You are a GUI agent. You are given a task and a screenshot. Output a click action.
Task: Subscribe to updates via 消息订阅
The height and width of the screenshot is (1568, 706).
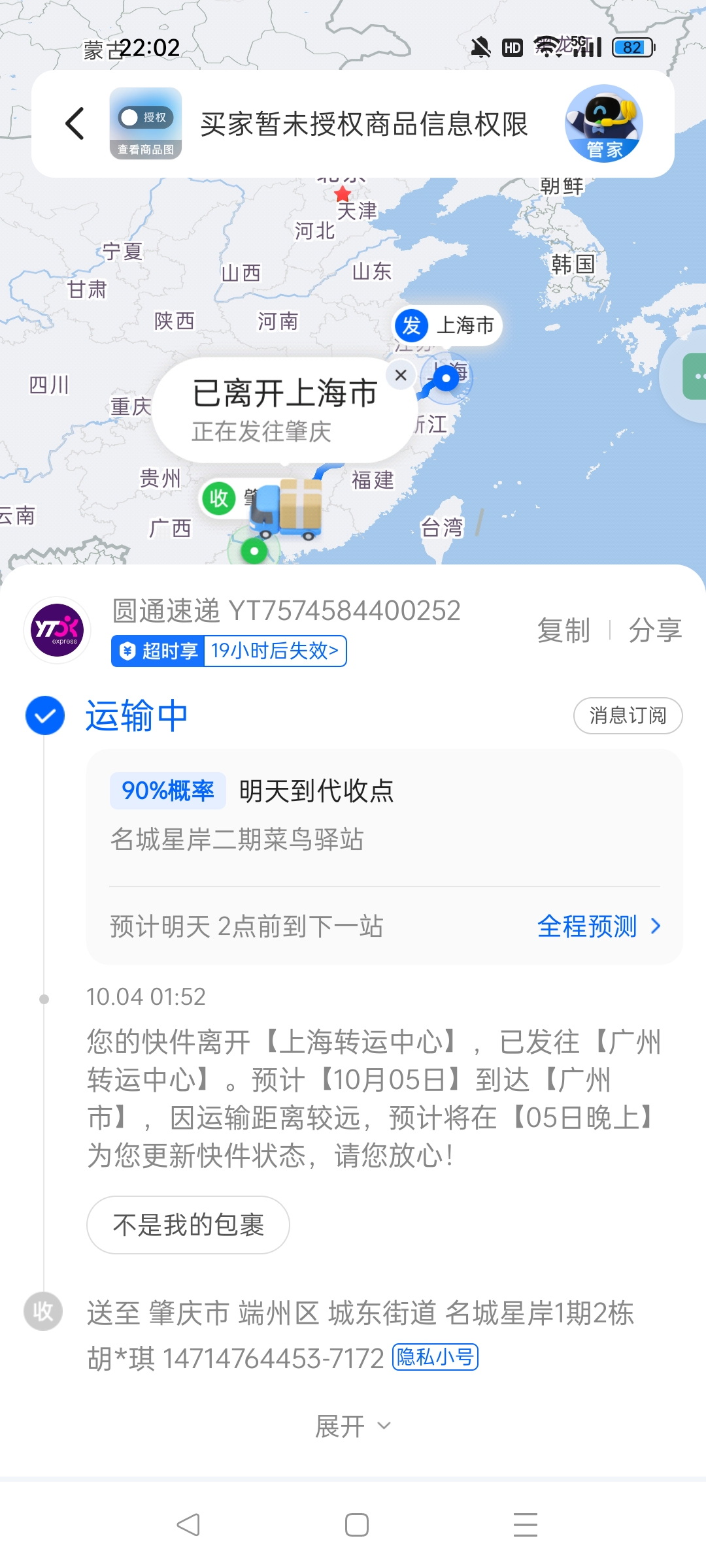pyautogui.click(x=628, y=715)
